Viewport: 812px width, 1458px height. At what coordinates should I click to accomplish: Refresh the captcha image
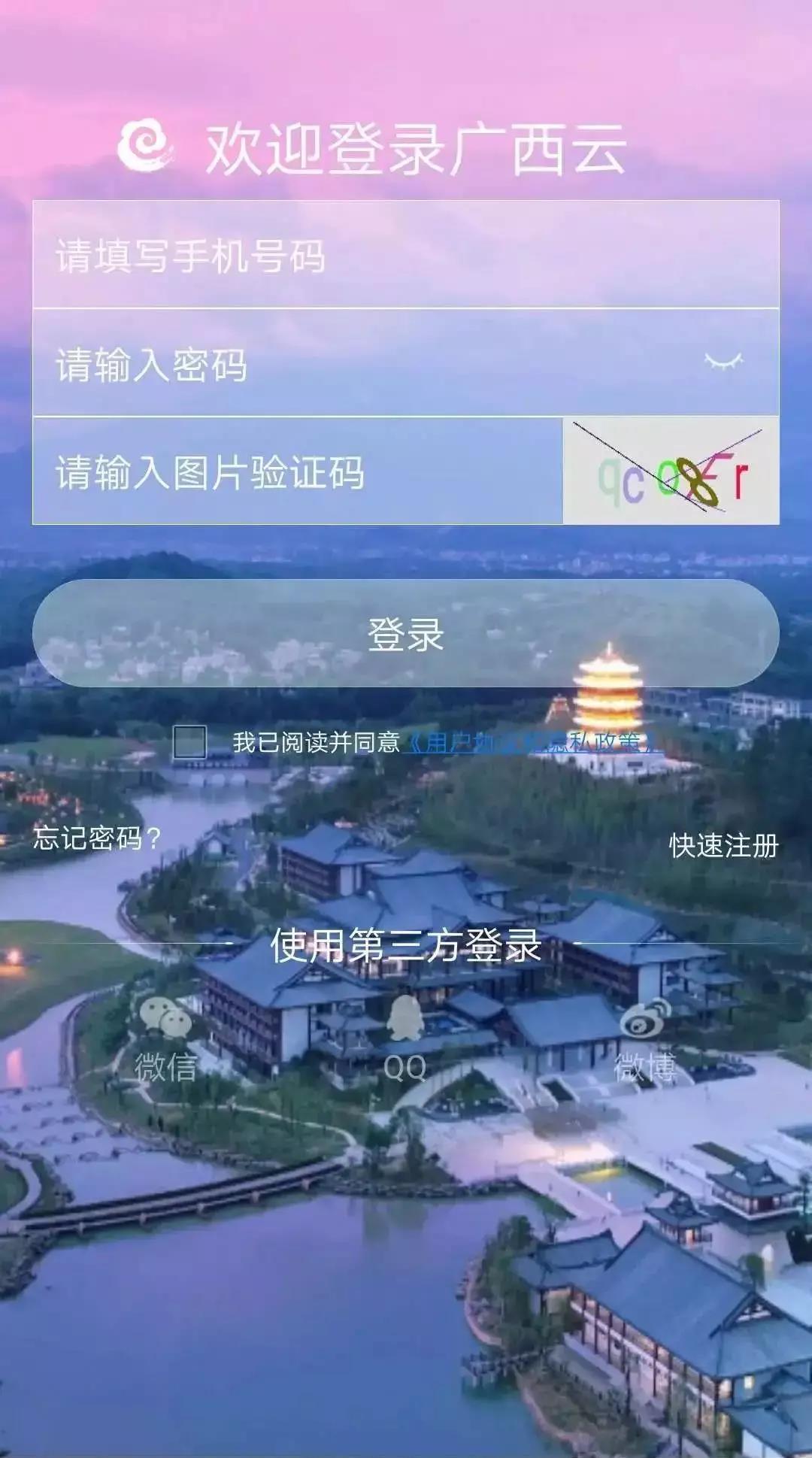pos(671,471)
